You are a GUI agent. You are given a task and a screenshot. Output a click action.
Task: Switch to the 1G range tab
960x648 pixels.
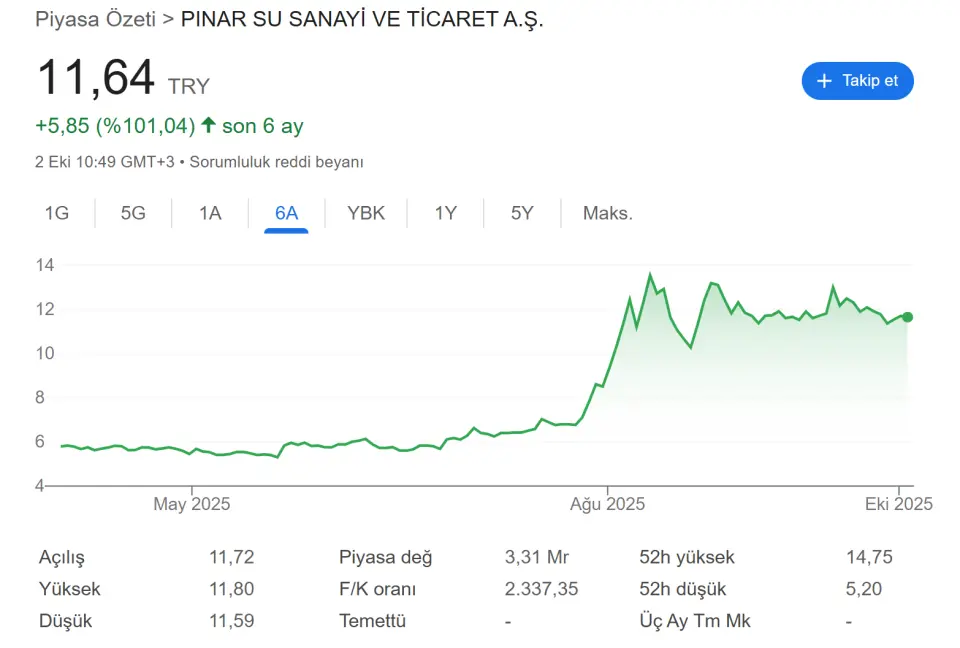point(57,213)
